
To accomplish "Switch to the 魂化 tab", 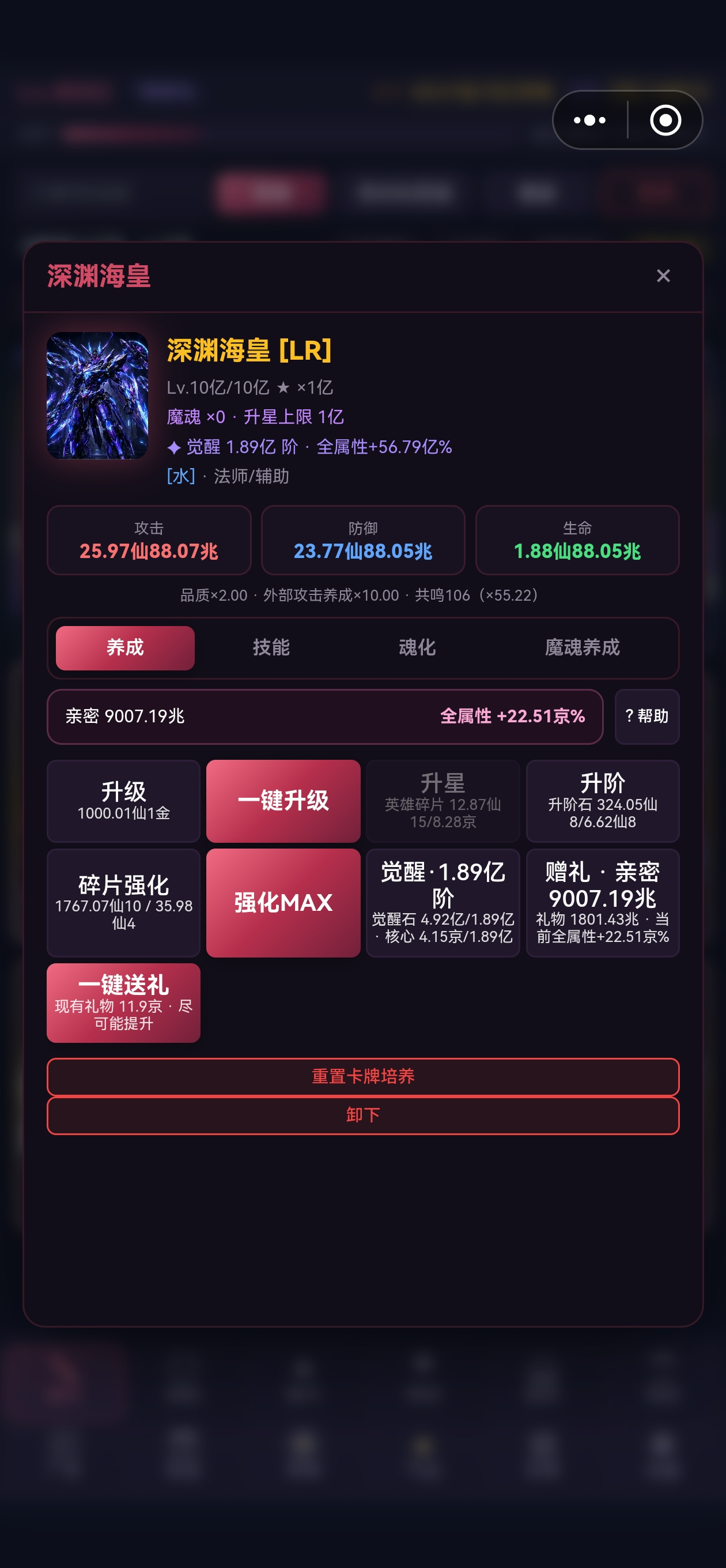I will point(417,647).
